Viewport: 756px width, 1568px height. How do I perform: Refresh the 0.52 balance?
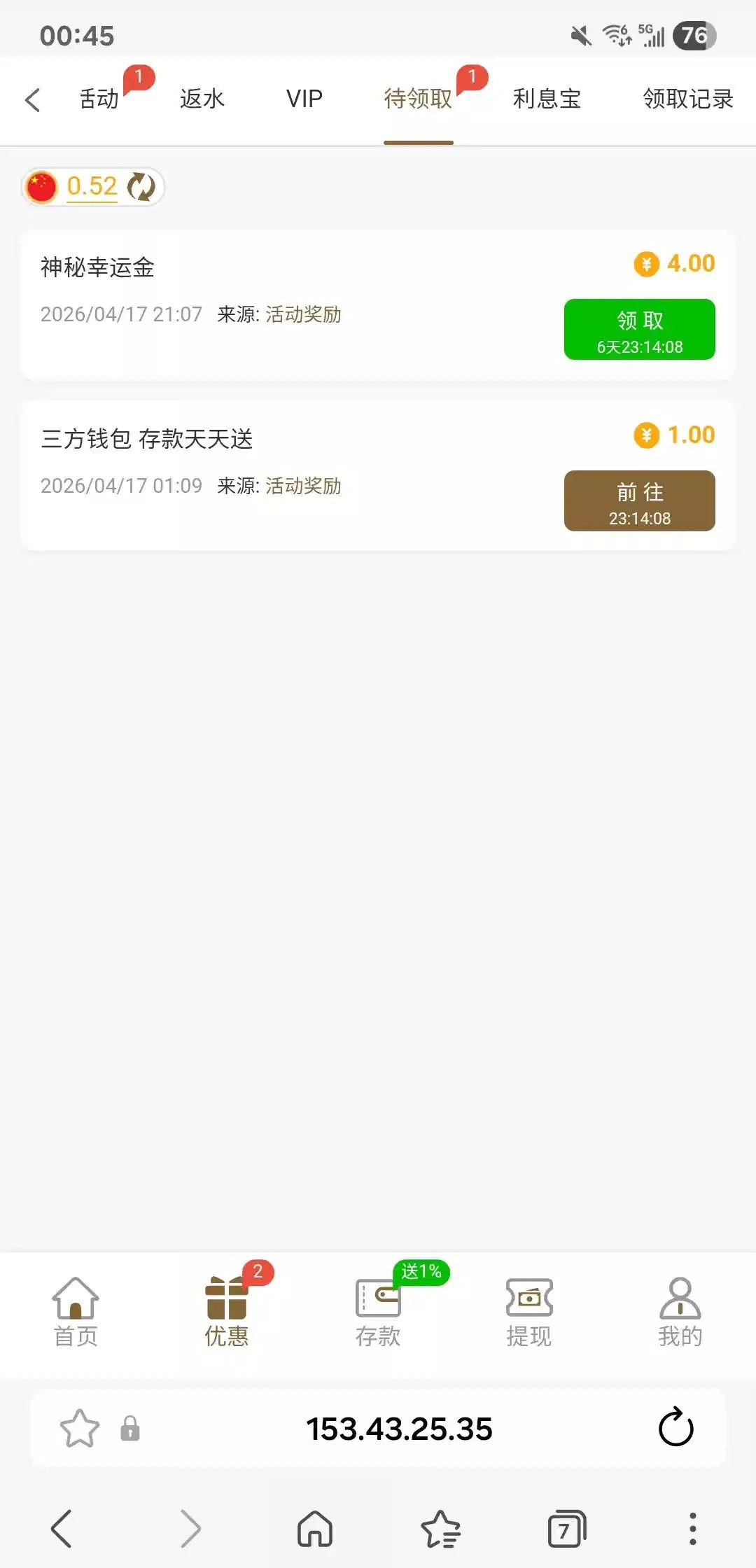[141, 187]
